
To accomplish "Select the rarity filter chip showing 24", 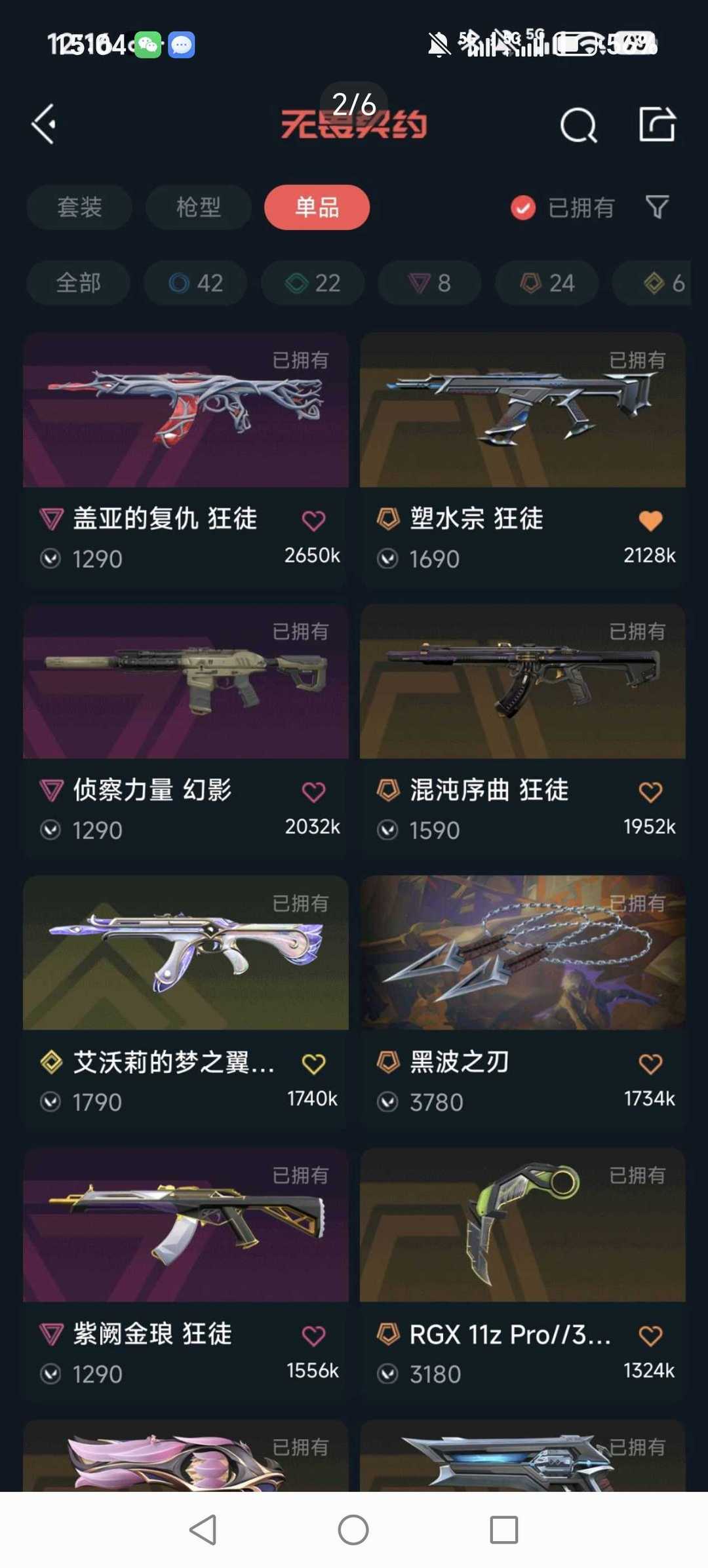I will pyautogui.click(x=546, y=283).
